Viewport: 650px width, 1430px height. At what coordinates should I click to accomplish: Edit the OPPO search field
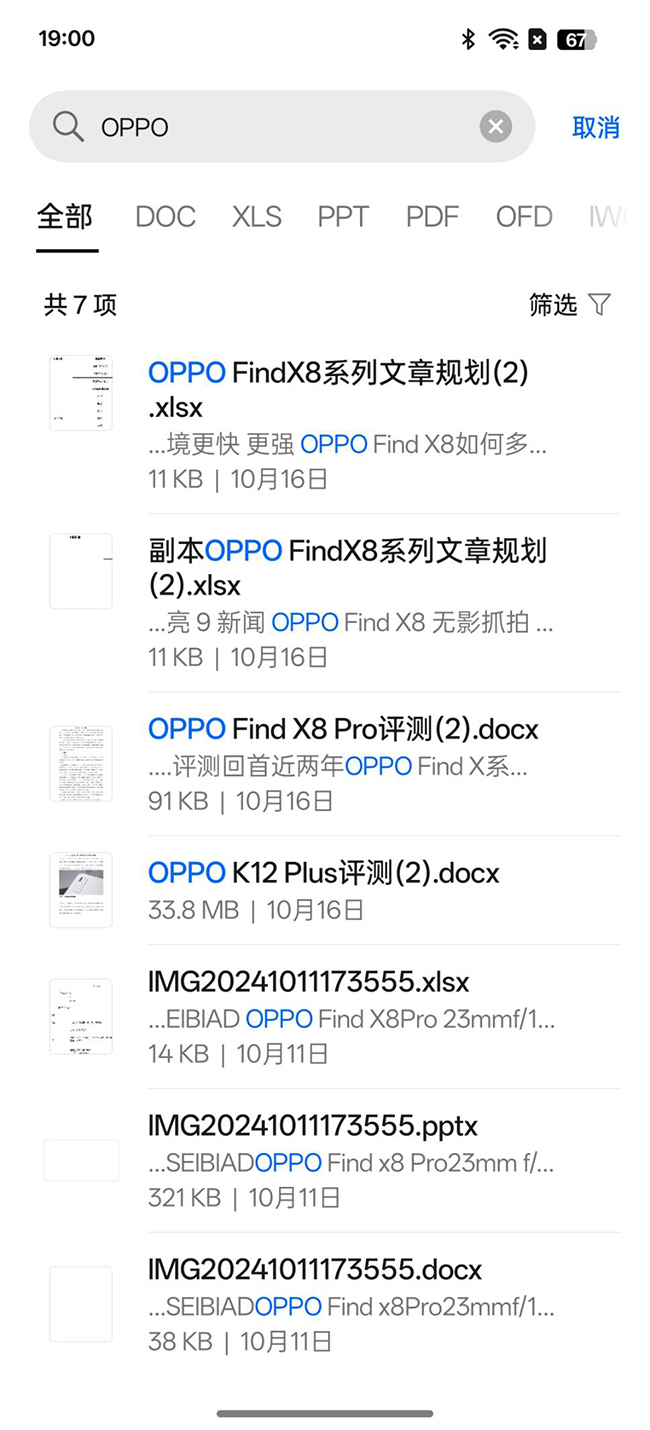[280, 127]
